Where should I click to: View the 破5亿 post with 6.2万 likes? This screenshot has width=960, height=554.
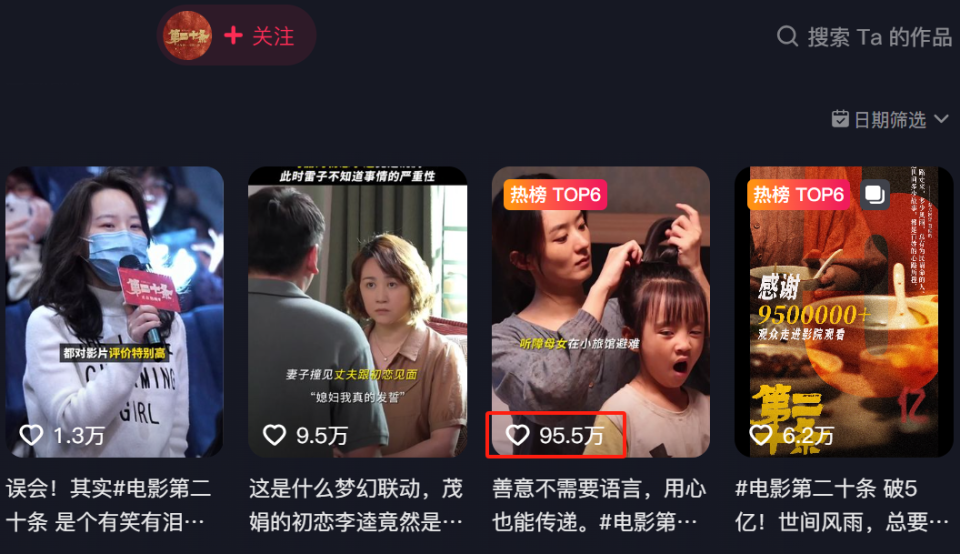[x=843, y=311]
